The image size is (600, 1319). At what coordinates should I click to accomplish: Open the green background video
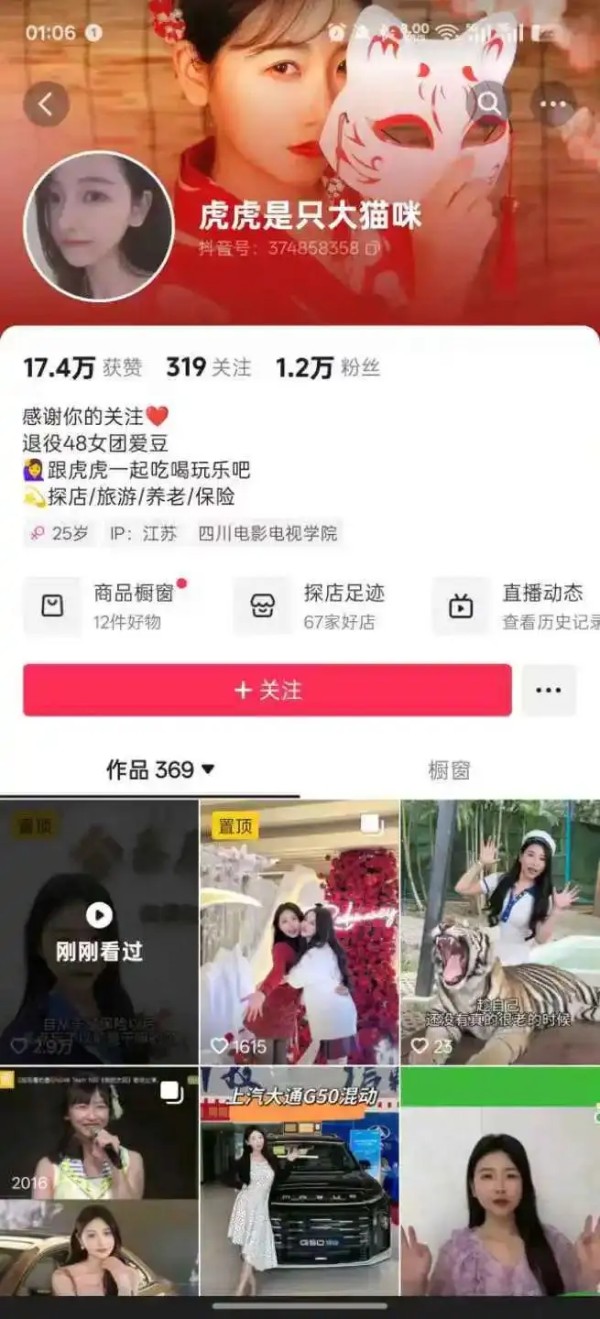tap(500, 1180)
